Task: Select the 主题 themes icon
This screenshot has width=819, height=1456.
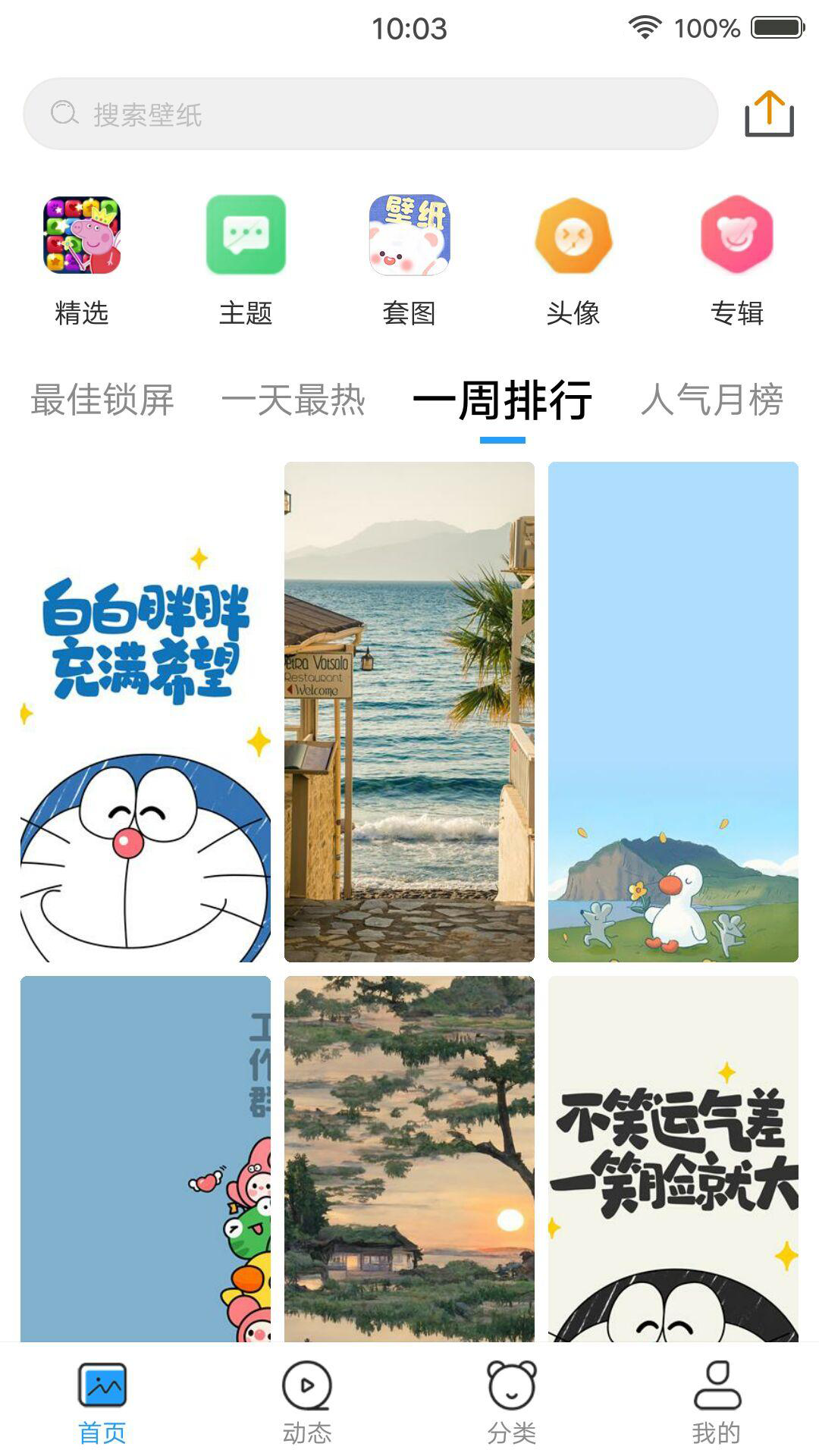Action: tap(244, 236)
